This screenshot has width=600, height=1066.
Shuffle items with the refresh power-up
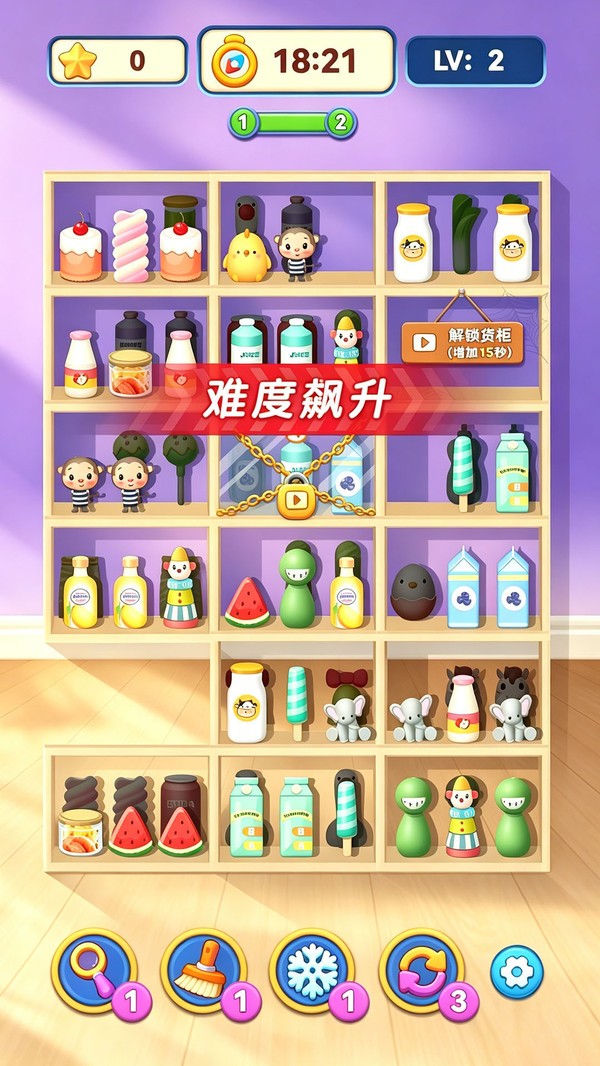[x=422, y=971]
